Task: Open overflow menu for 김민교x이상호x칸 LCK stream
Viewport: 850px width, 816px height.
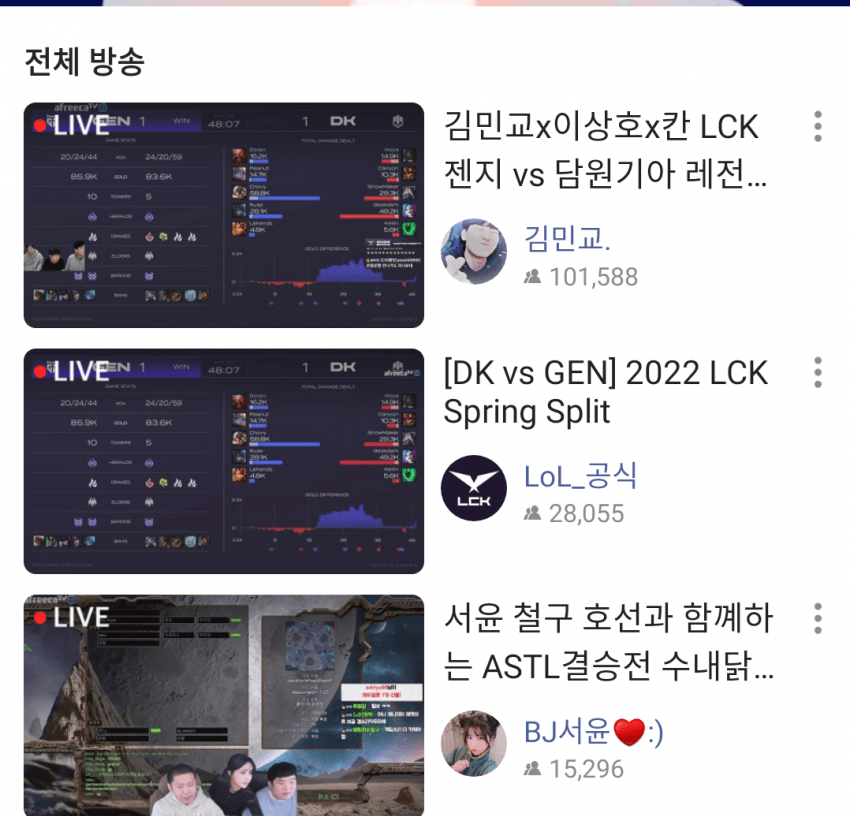Action: [x=817, y=126]
